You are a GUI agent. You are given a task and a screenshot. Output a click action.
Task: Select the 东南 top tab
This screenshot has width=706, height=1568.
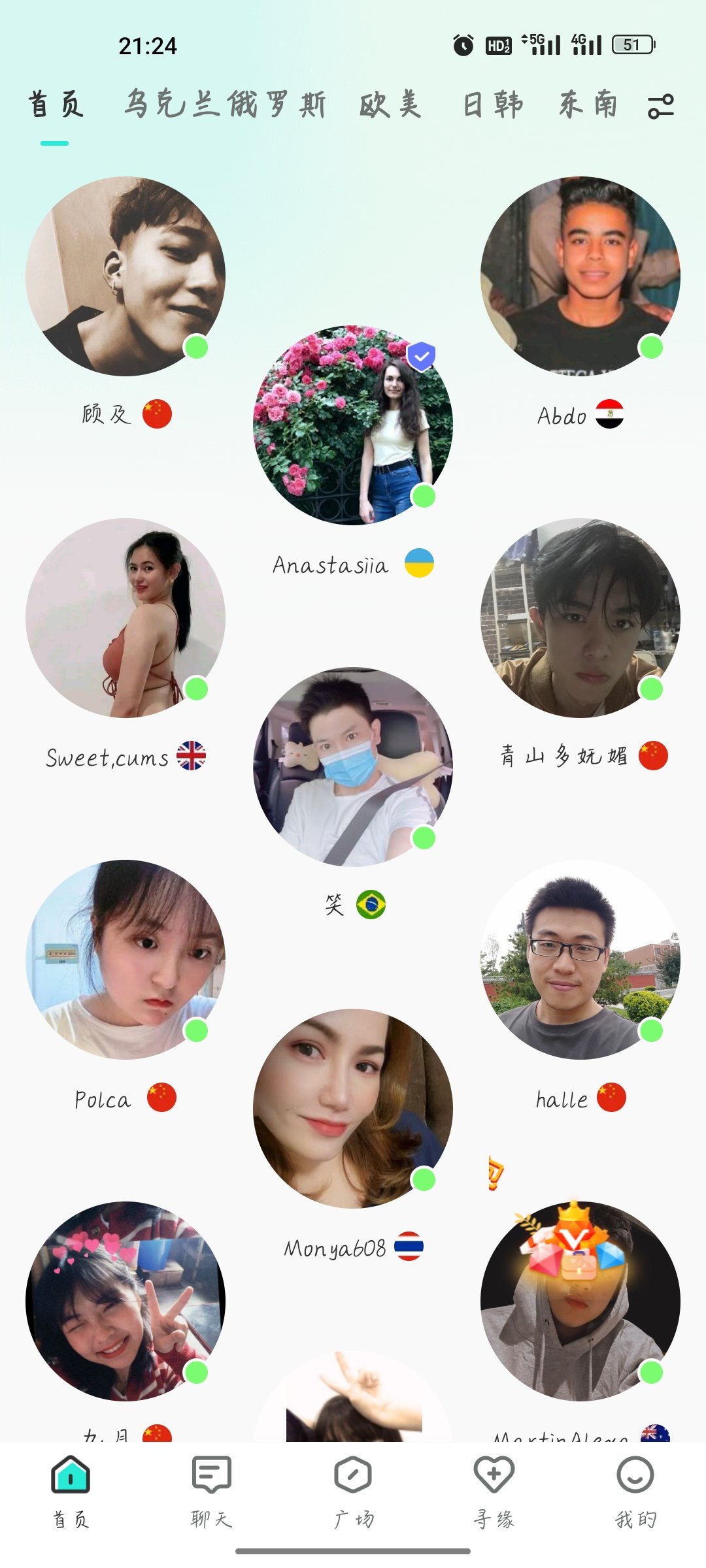[x=588, y=105]
